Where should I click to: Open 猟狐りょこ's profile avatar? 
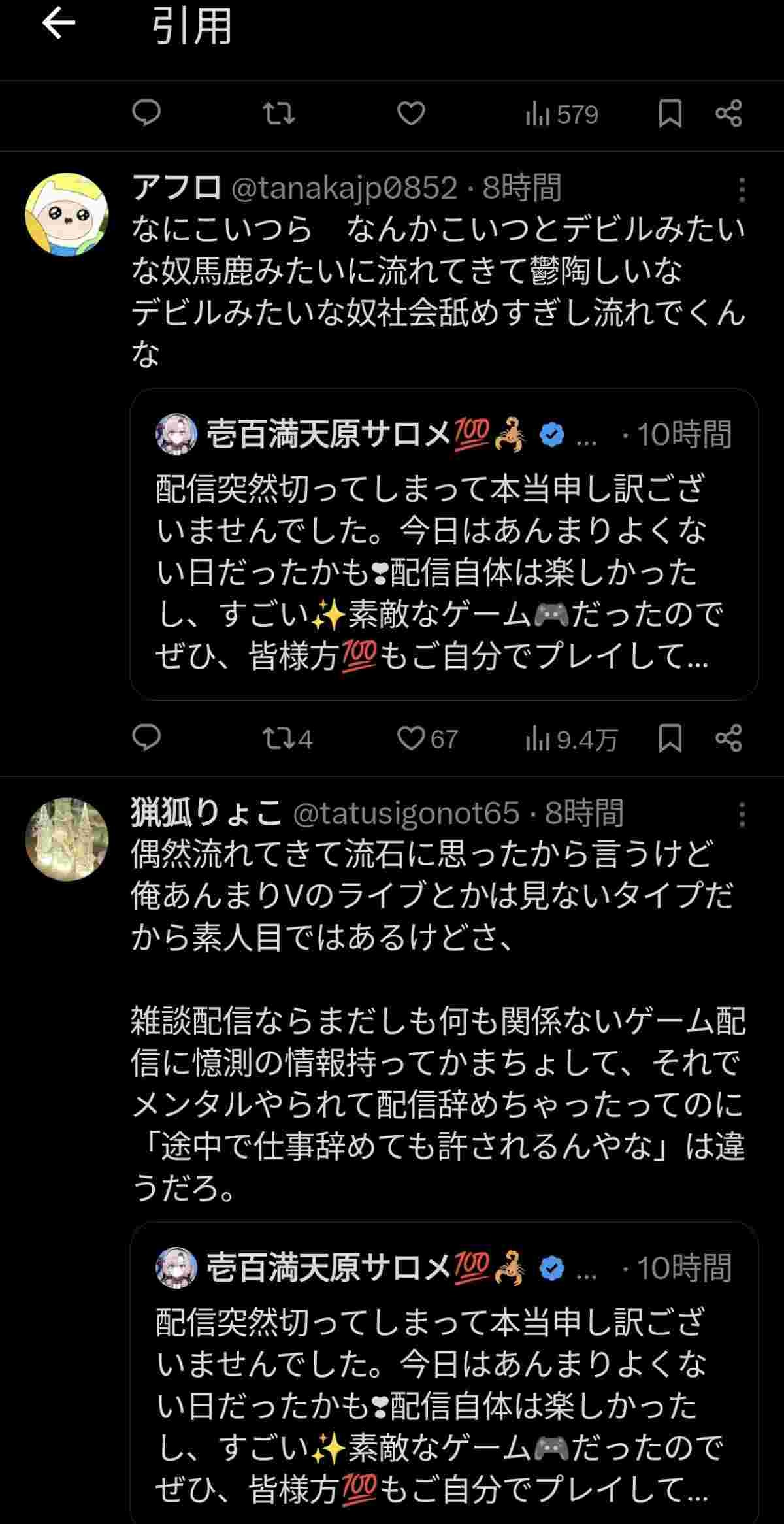67,839
